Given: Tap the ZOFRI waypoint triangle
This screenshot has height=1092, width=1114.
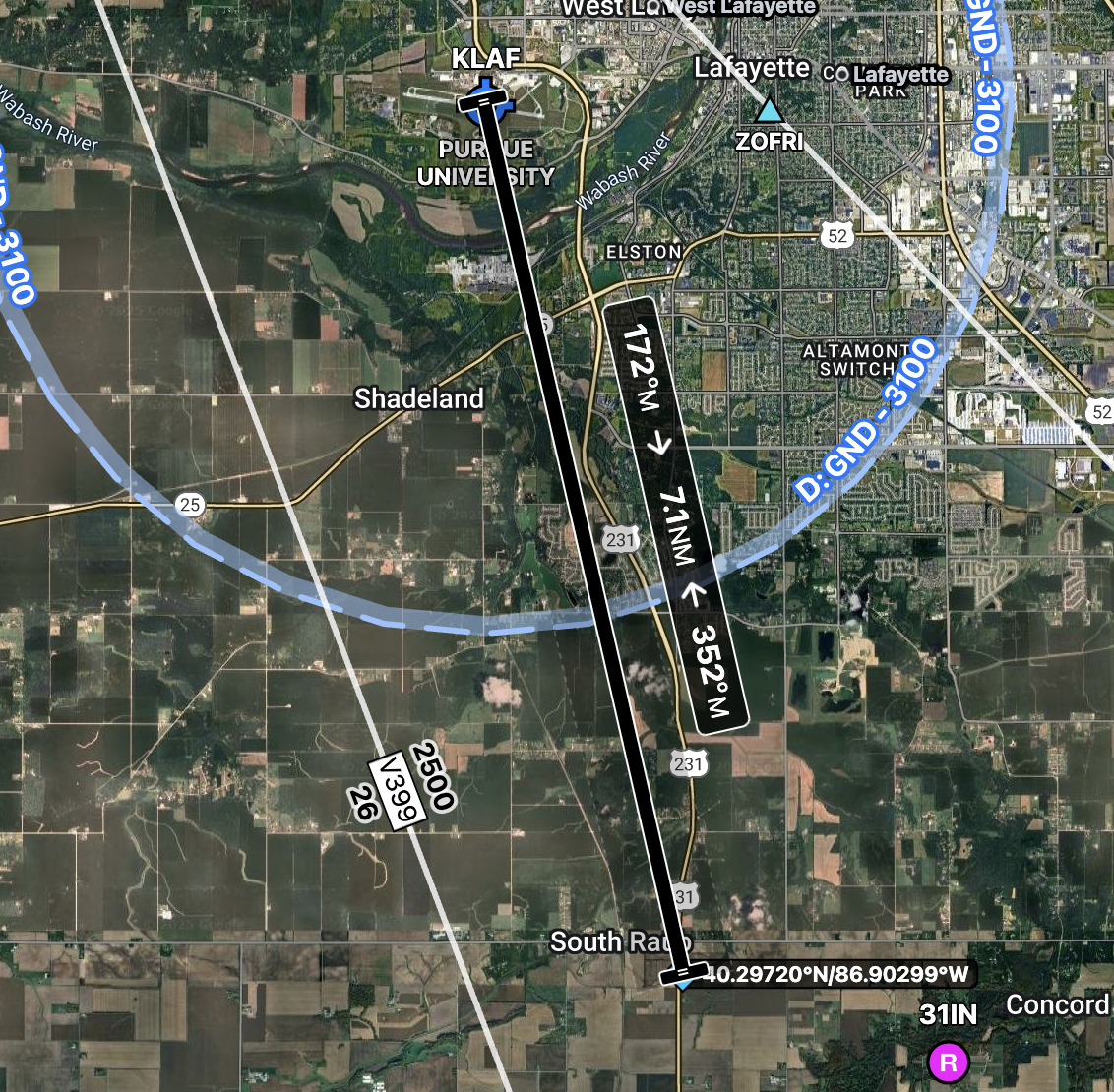Looking at the screenshot, I should [x=770, y=109].
